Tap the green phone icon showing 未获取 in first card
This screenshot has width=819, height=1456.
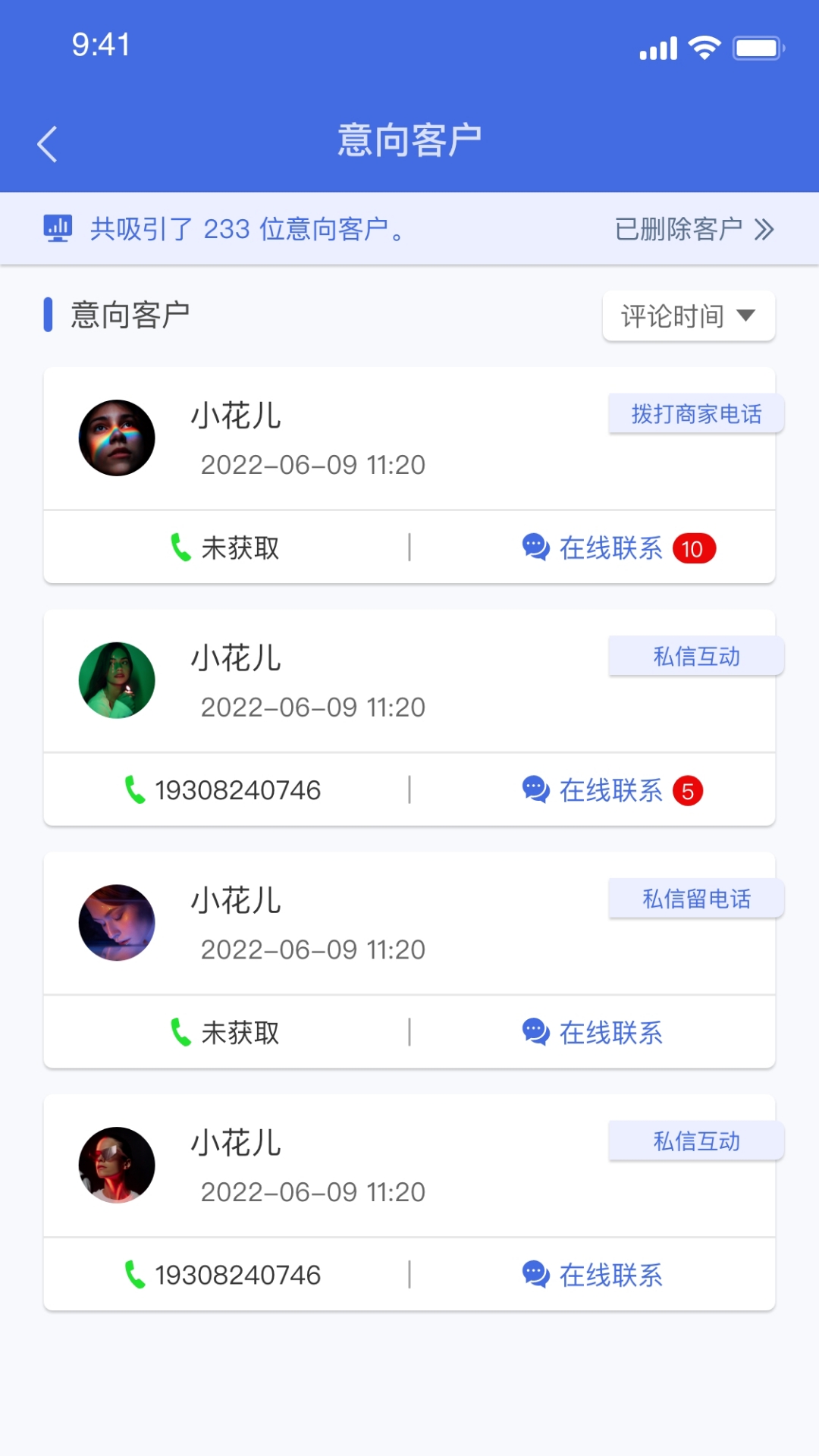[179, 547]
